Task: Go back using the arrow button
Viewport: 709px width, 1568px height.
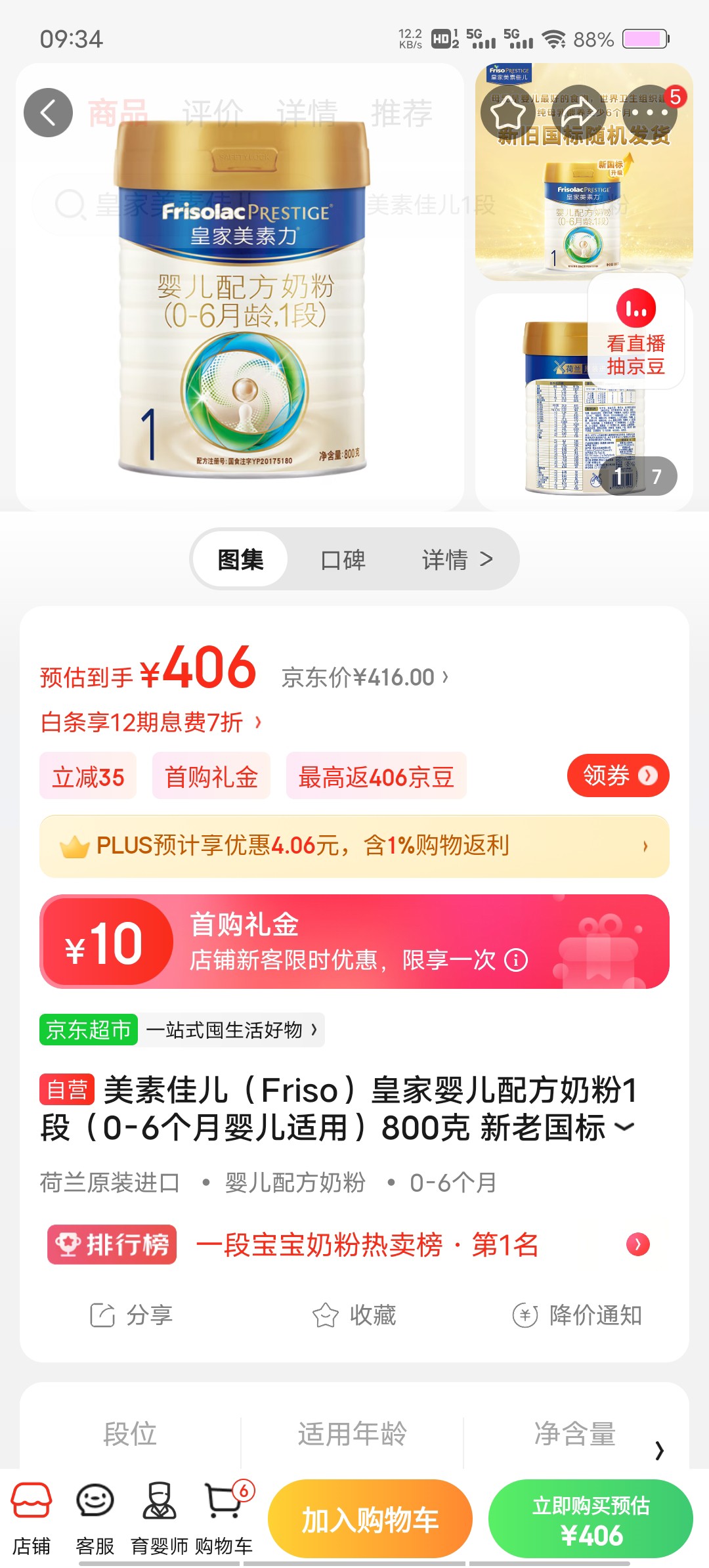Action: [x=48, y=113]
